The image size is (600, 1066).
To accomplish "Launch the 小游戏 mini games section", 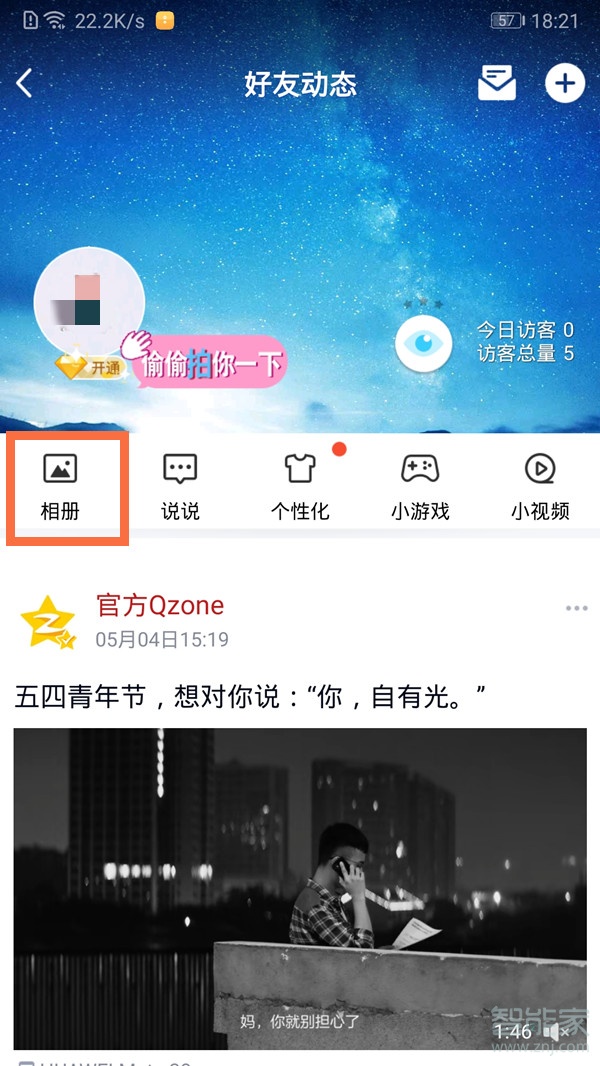I will click(420, 486).
